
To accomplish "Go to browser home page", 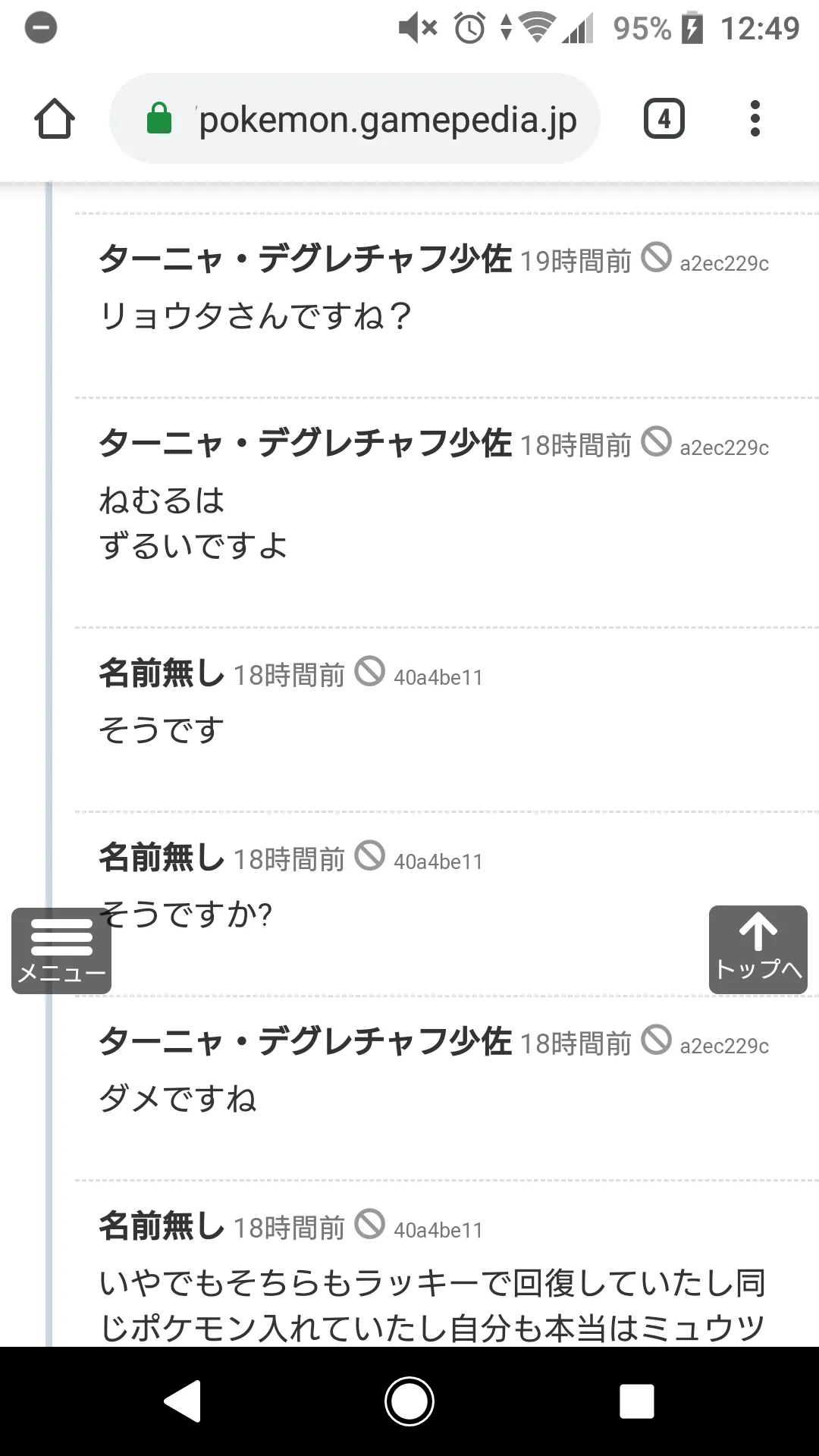I will [x=55, y=119].
